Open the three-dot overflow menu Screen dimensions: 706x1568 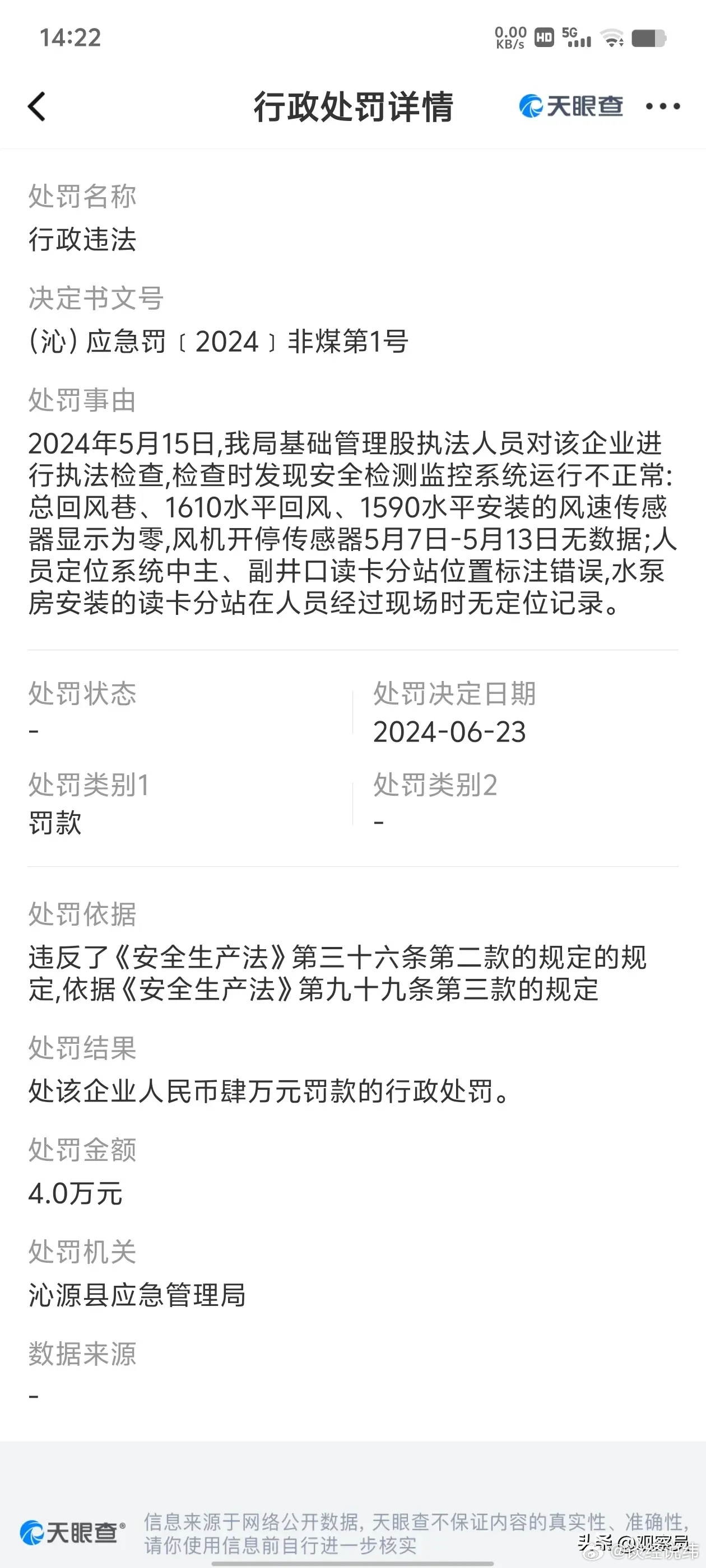pos(662,107)
